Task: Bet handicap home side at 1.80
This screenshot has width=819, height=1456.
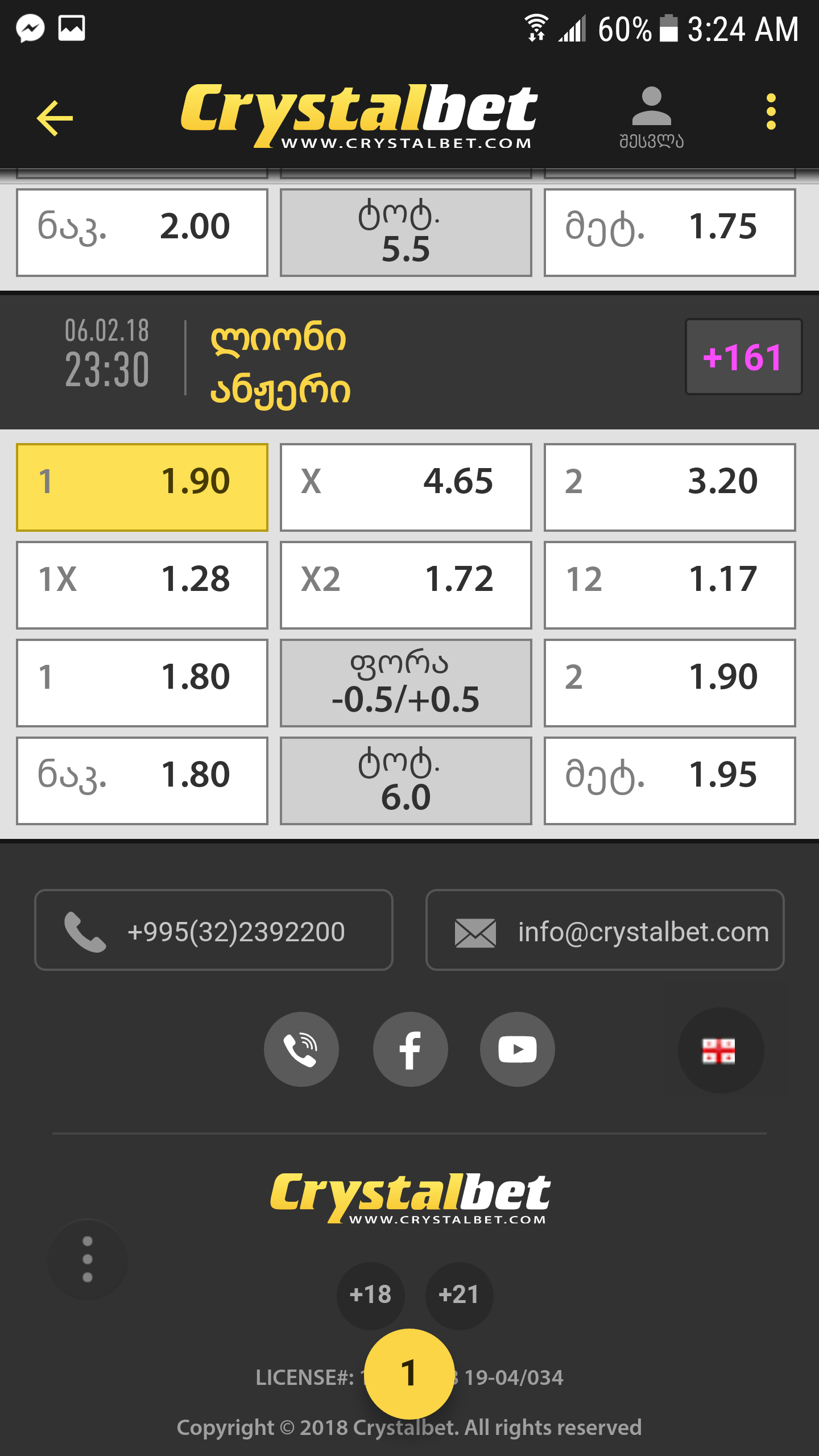Action: coord(142,682)
